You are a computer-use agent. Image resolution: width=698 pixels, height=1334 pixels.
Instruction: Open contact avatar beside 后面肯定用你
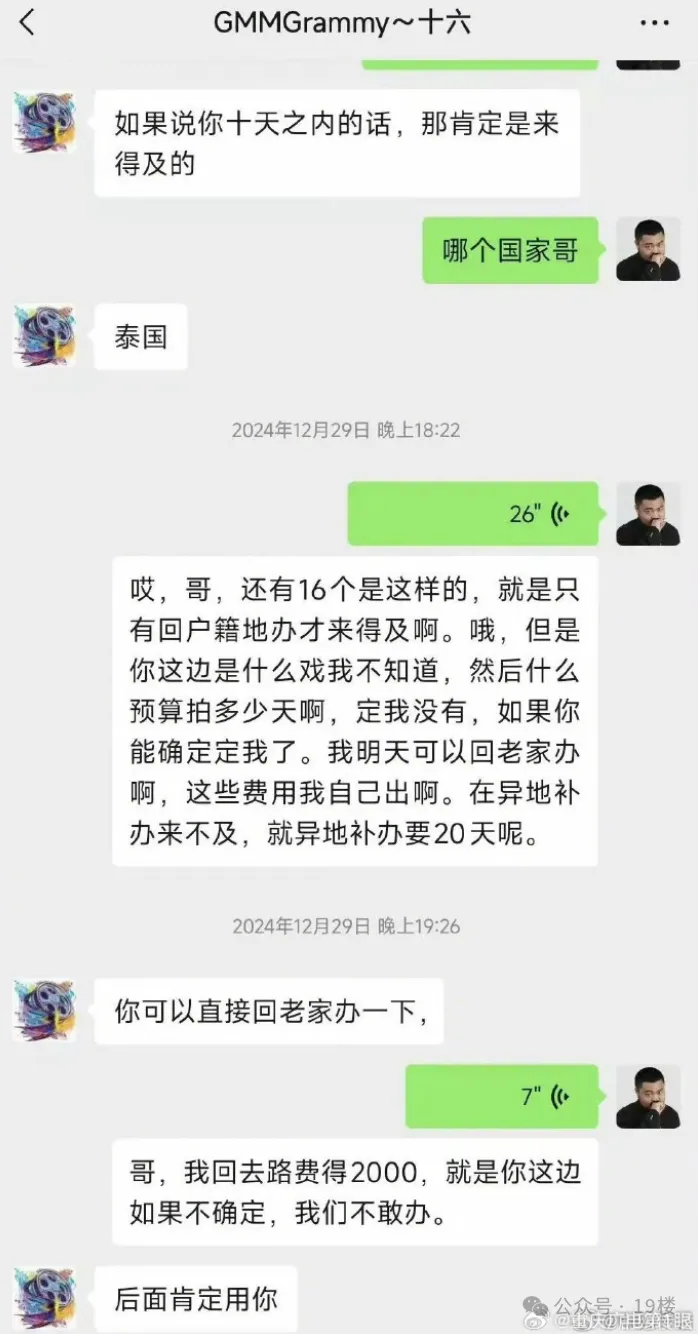(44, 1299)
